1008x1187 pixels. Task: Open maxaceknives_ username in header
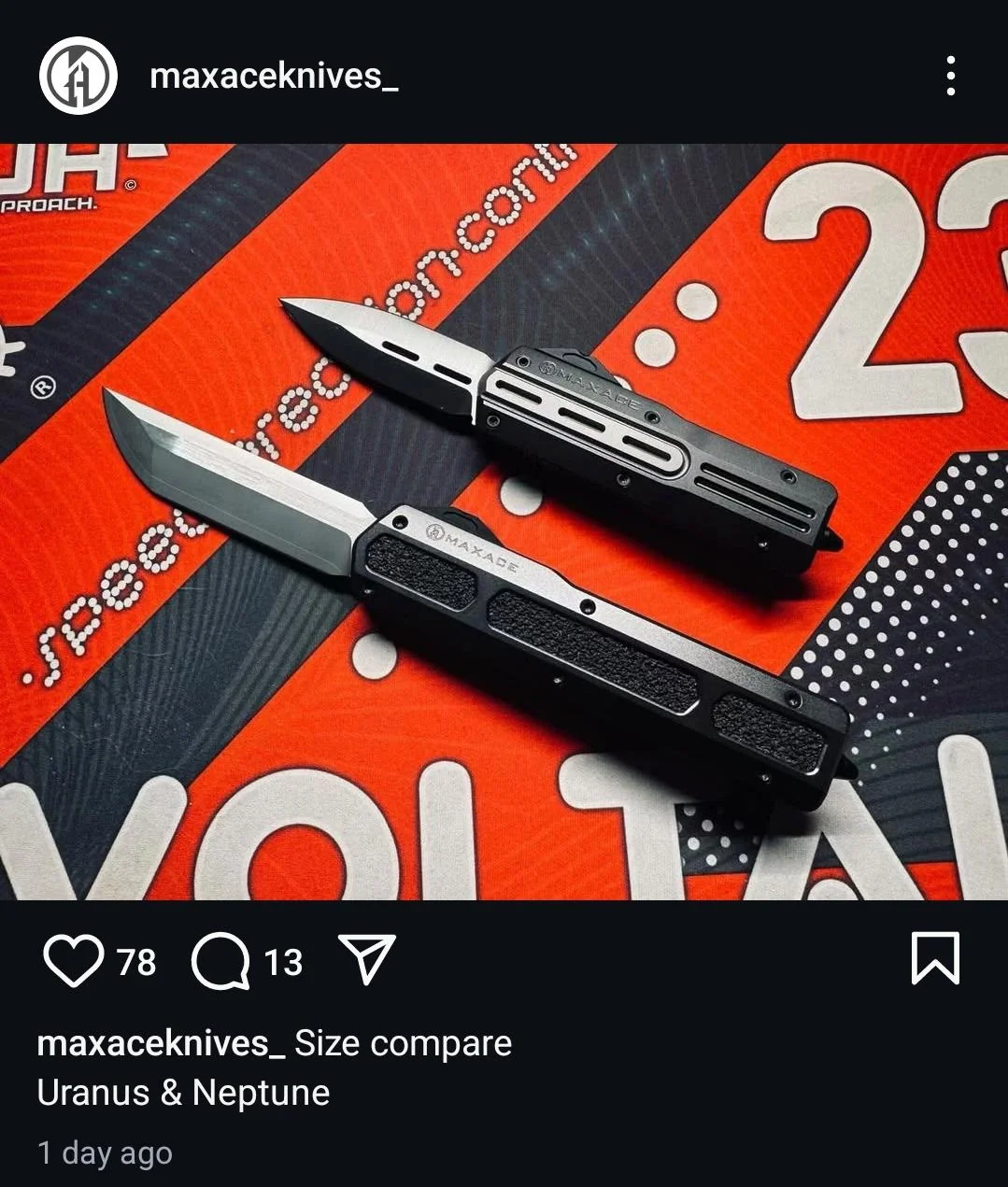(x=274, y=76)
